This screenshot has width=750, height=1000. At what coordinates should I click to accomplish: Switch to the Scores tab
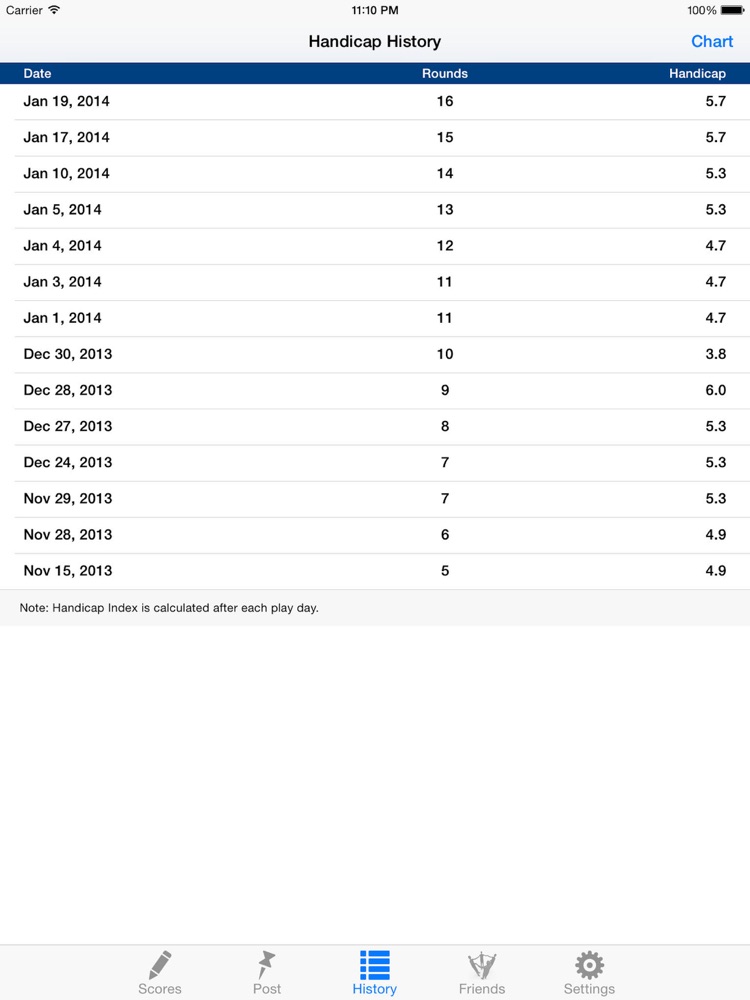click(x=160, y=973)
